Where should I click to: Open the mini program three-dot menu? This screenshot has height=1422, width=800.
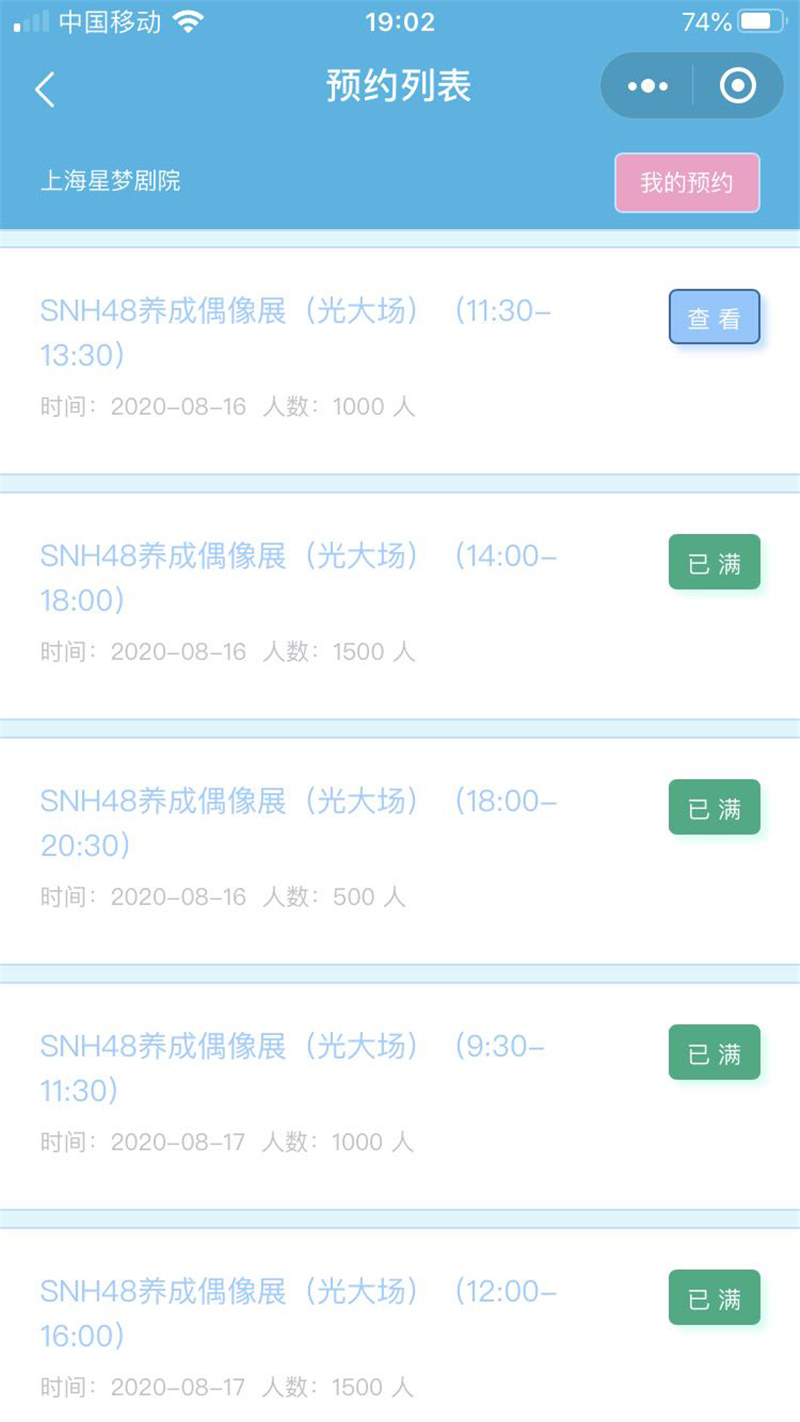click(x=648, y=87)
